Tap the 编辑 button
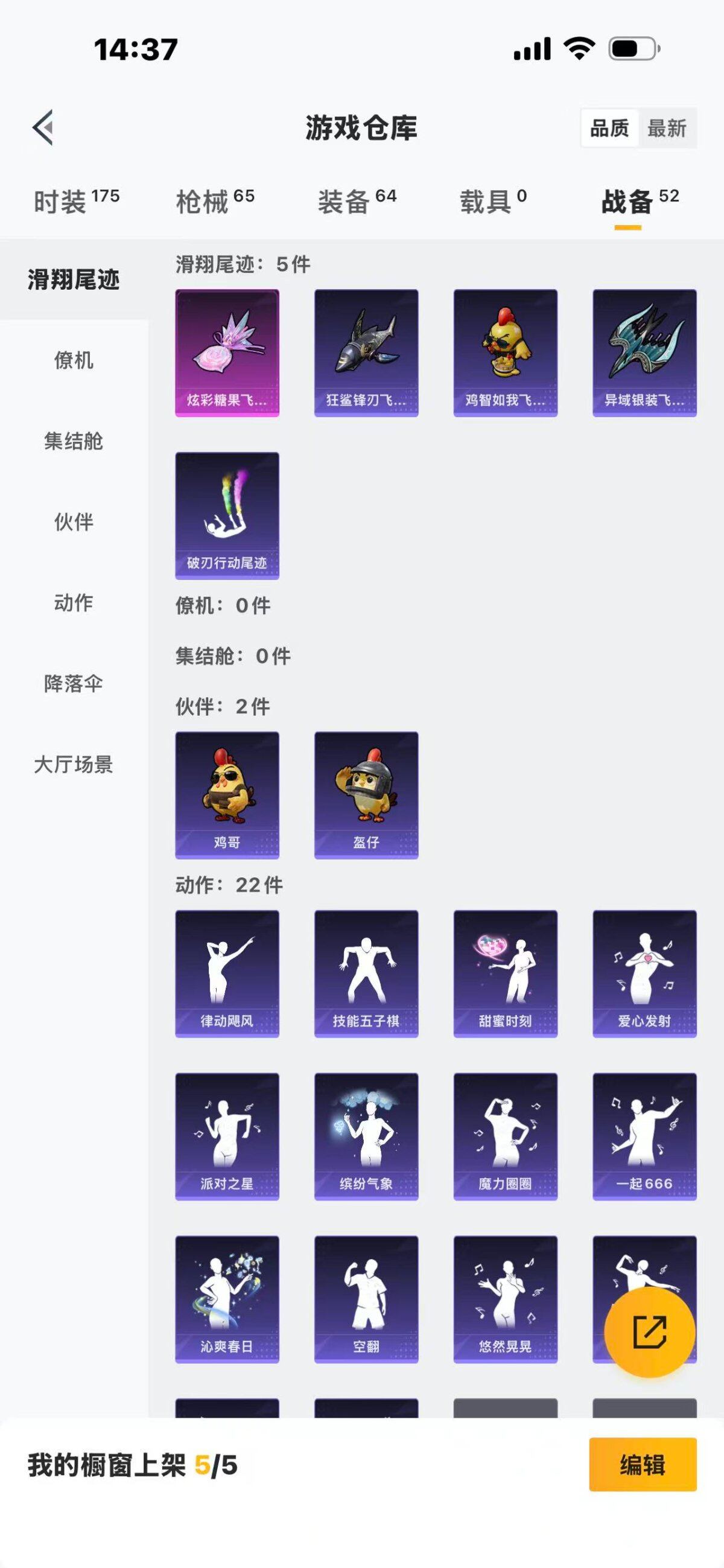The width and height of the screenshot is (724, 1568). pyautogui.click(x=643, y=1465)
